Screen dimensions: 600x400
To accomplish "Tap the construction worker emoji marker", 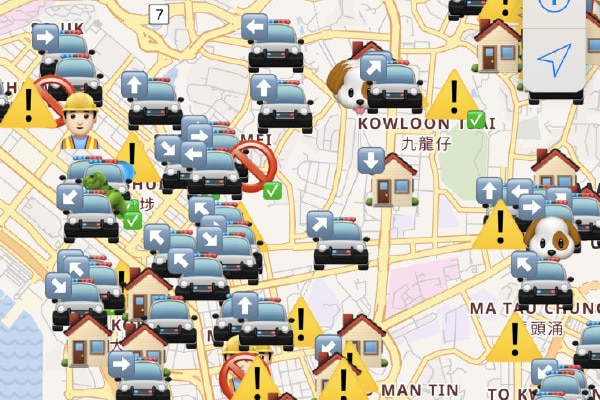I will point(79,121).
